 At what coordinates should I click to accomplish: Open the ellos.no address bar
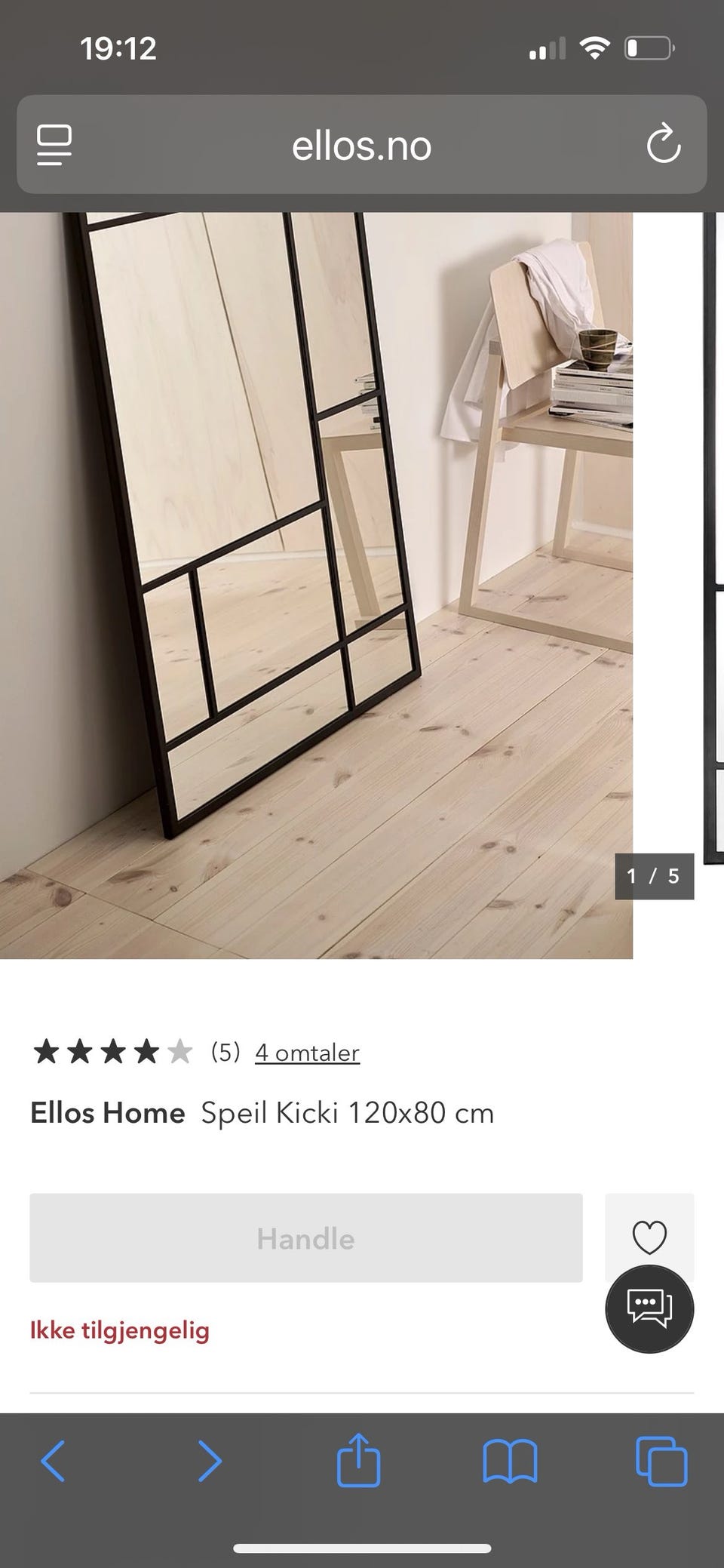coord(362,146)
